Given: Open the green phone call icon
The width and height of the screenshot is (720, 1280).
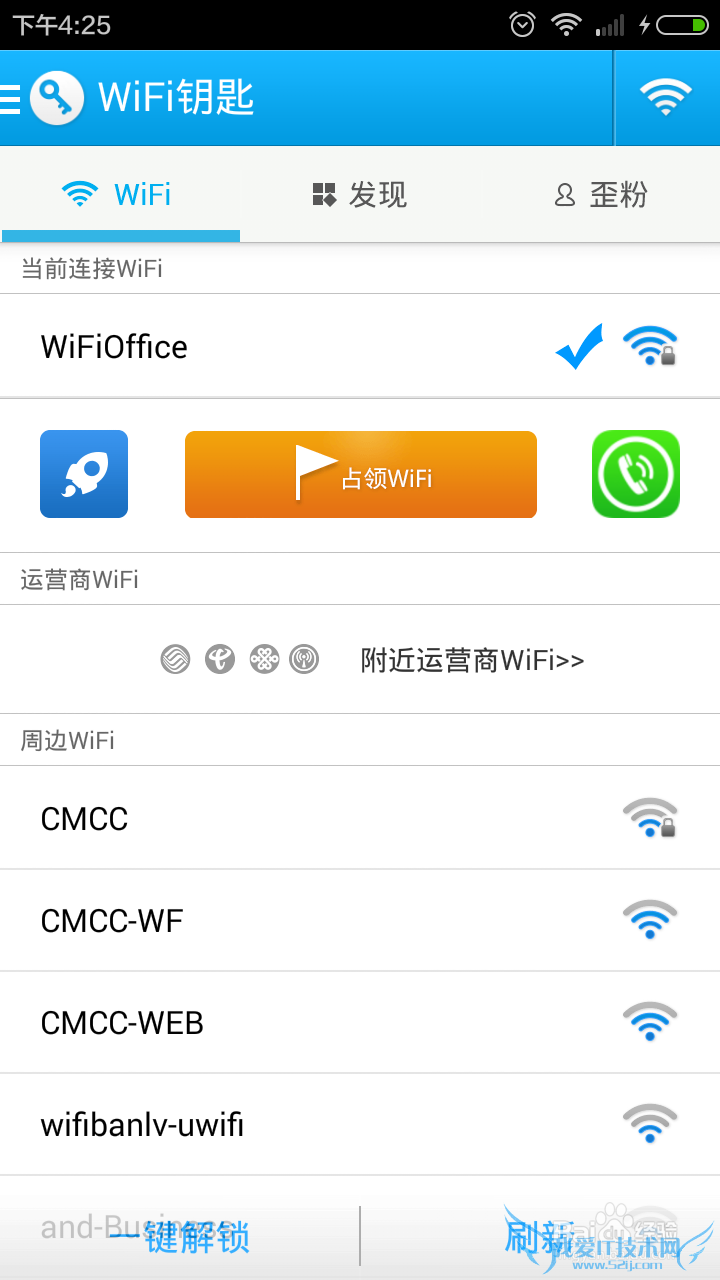Looking at the screenshot, I should (636, 474).
